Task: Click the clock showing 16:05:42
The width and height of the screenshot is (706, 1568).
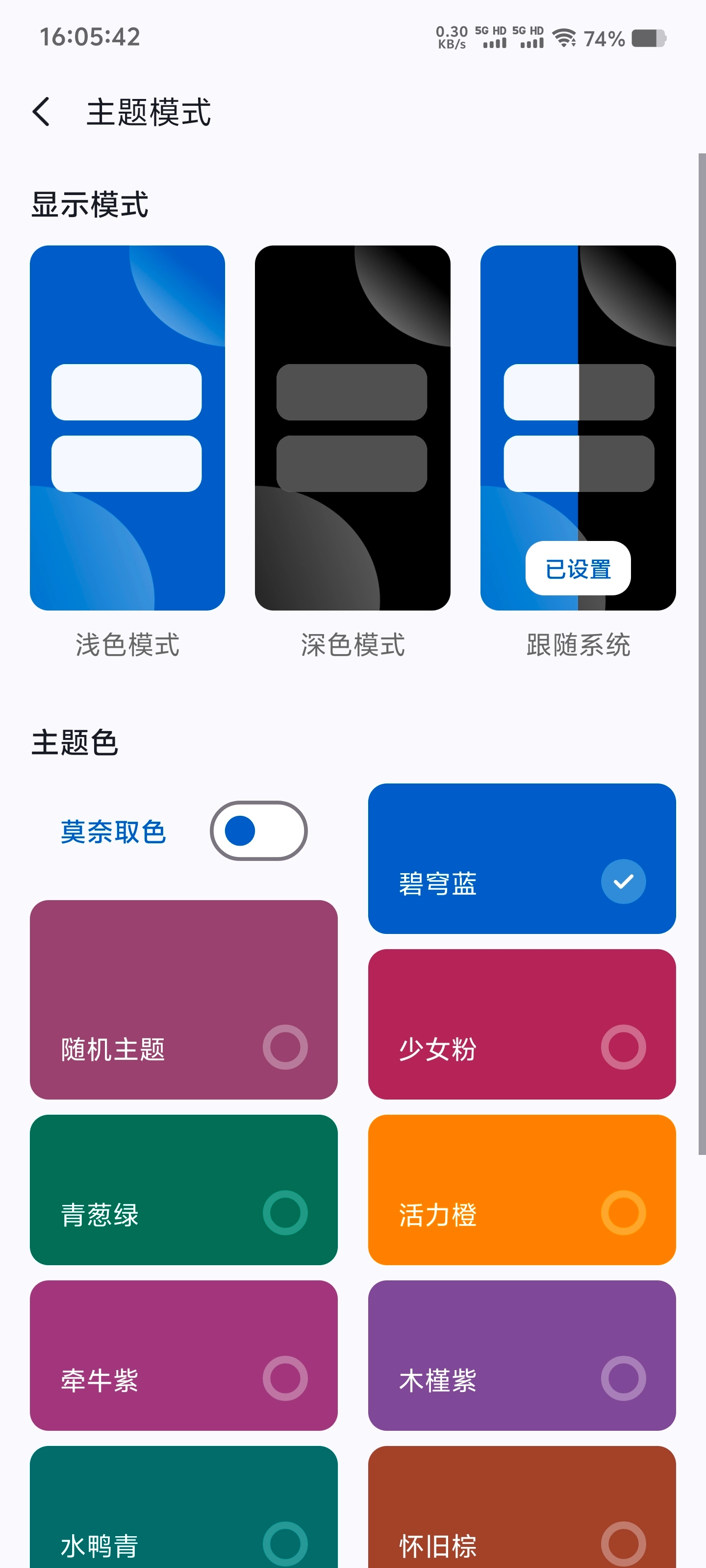Action: [89, 38]
